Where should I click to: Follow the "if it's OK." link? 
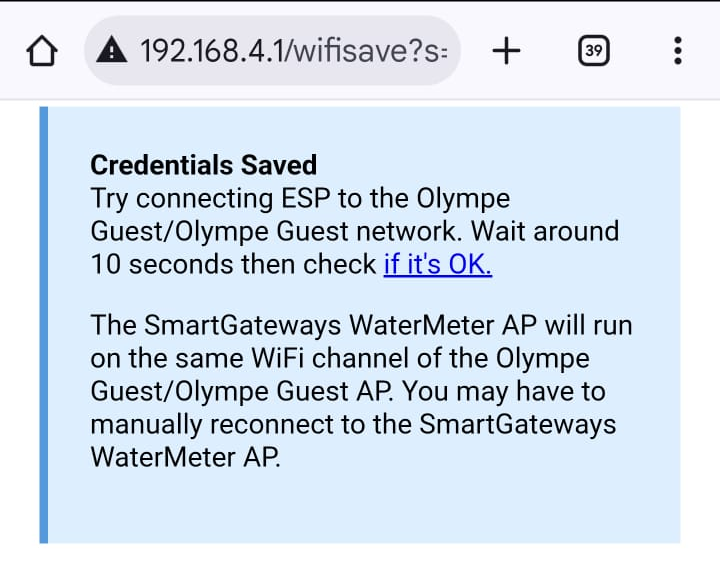tap(437, 266)
